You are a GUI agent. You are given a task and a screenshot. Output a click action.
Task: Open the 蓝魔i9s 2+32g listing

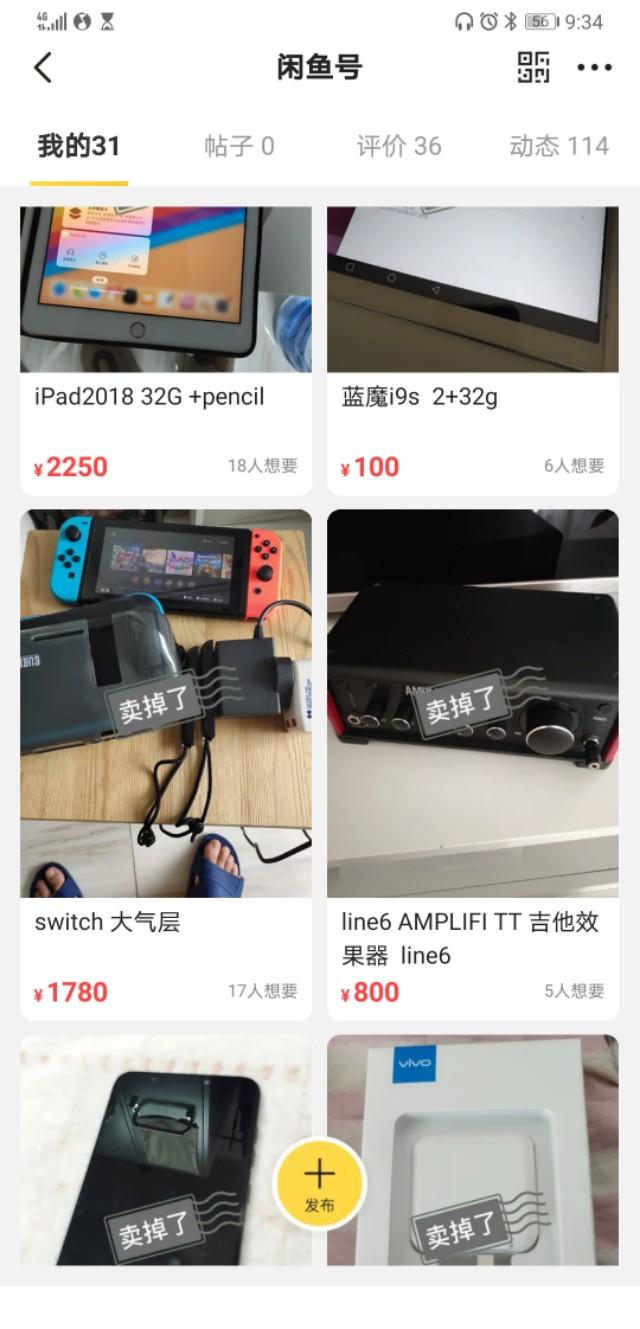click(x=473, y=350)
